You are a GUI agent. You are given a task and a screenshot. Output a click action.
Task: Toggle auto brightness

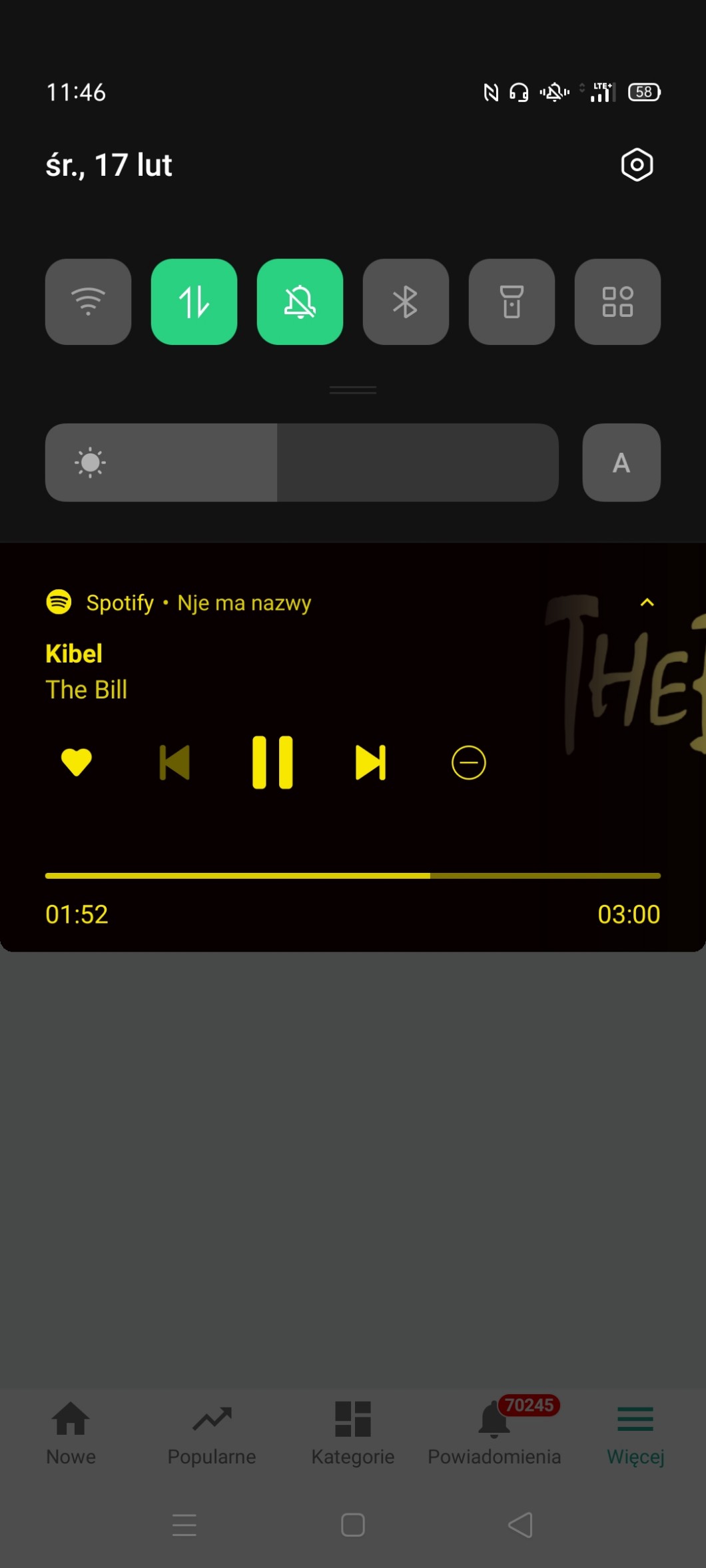(x=621, y=463)
